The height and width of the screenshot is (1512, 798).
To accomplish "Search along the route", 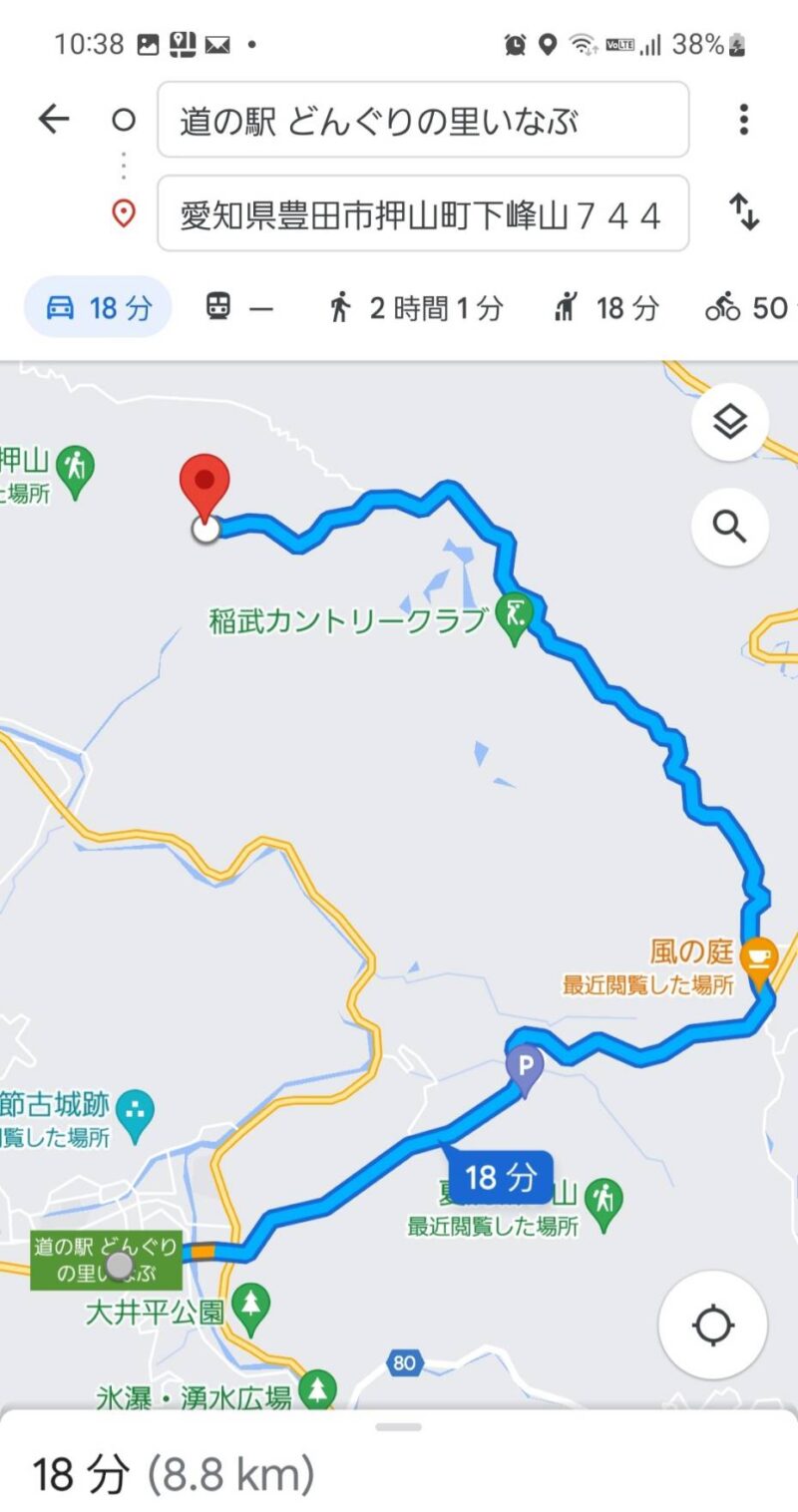I will [x=730, y=527].
